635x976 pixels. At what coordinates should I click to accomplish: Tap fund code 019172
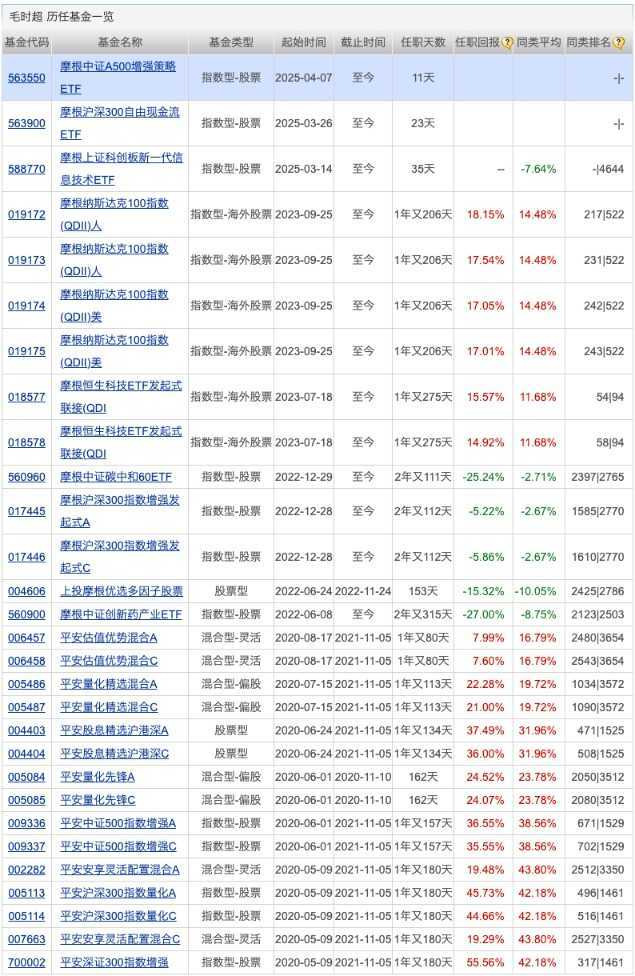click(x=27, y=214)
